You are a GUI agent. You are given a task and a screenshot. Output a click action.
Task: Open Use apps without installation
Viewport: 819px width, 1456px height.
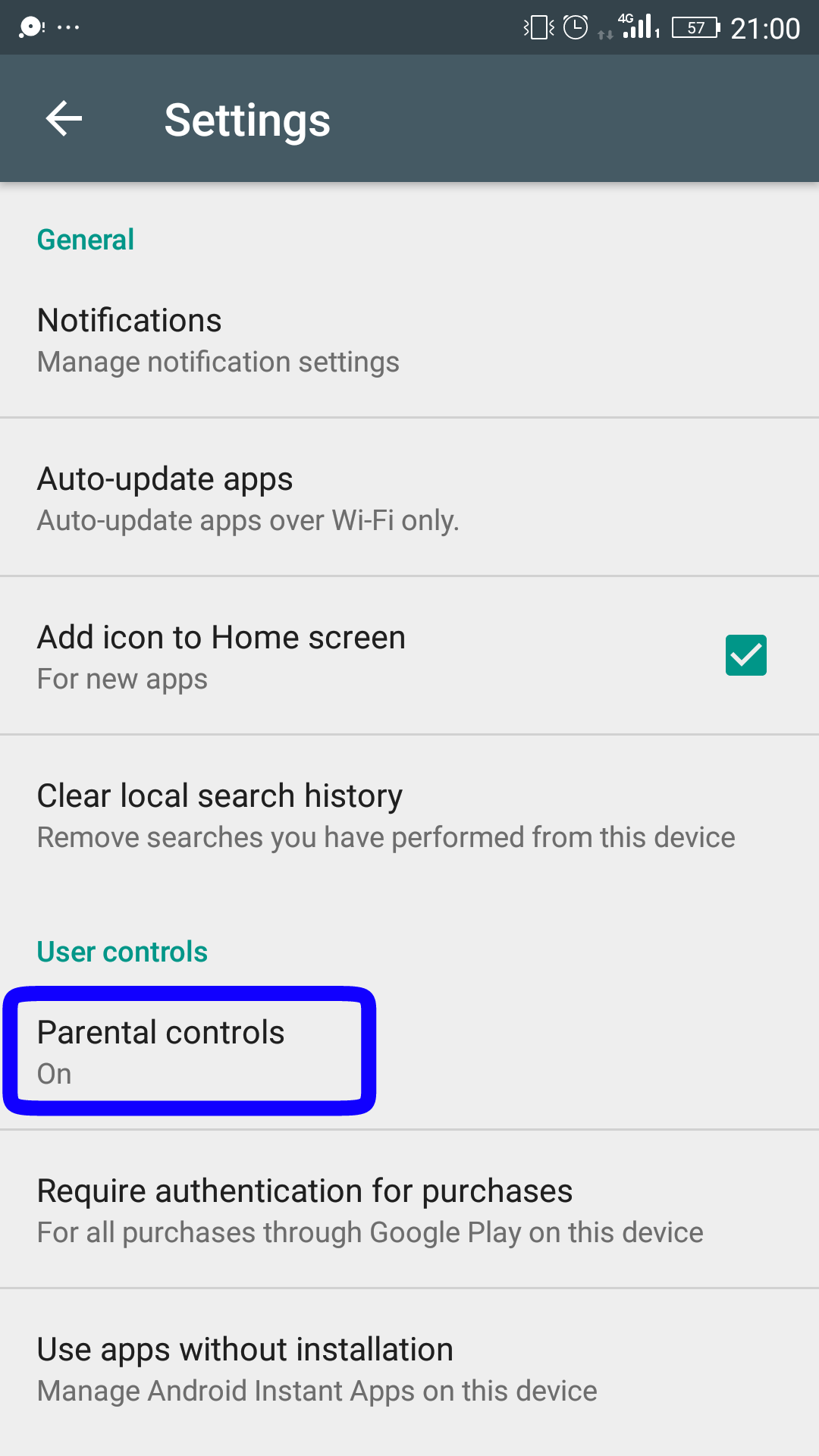409,1369
